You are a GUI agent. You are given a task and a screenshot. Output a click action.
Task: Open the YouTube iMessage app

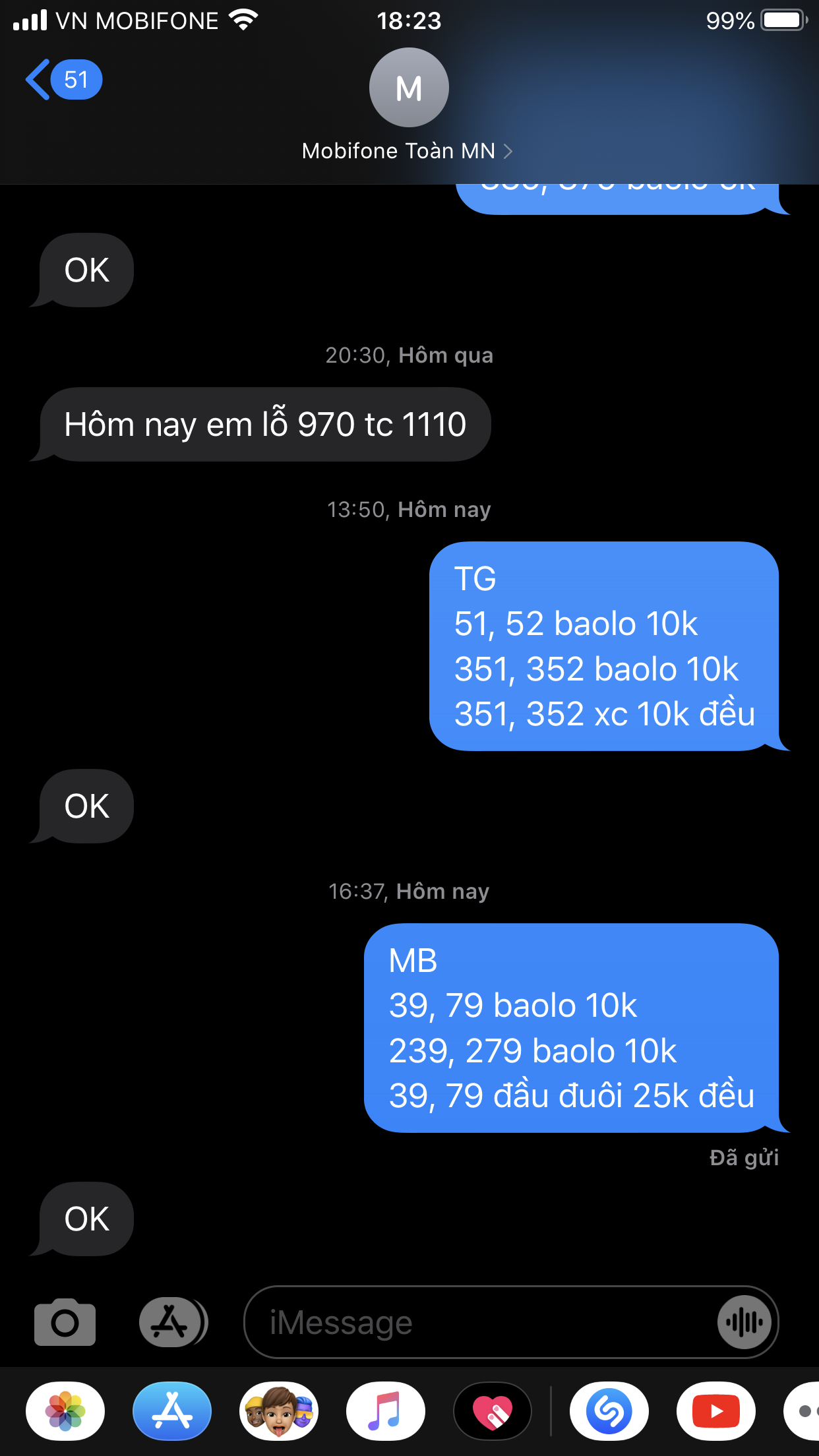tap(716, 1411)
